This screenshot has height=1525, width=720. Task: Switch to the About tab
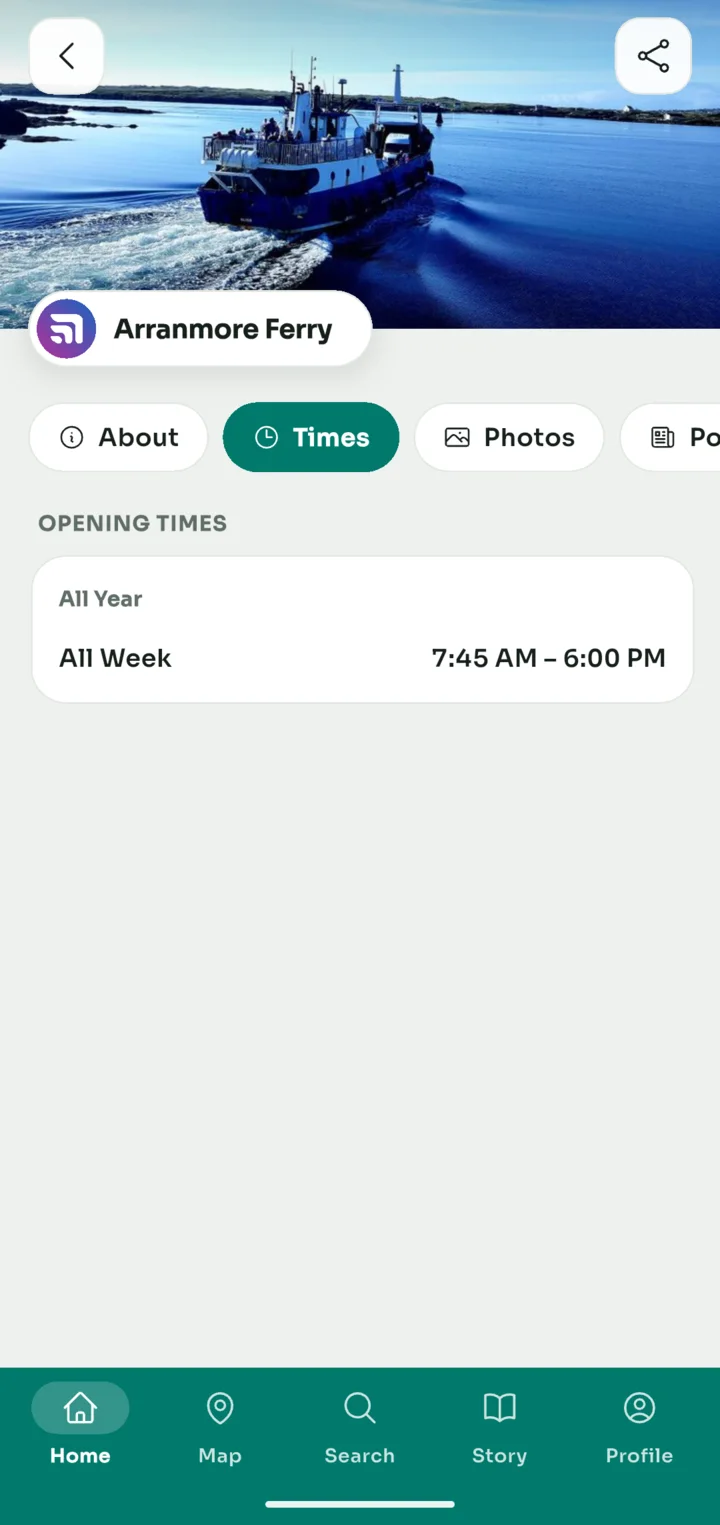point(119,437)
